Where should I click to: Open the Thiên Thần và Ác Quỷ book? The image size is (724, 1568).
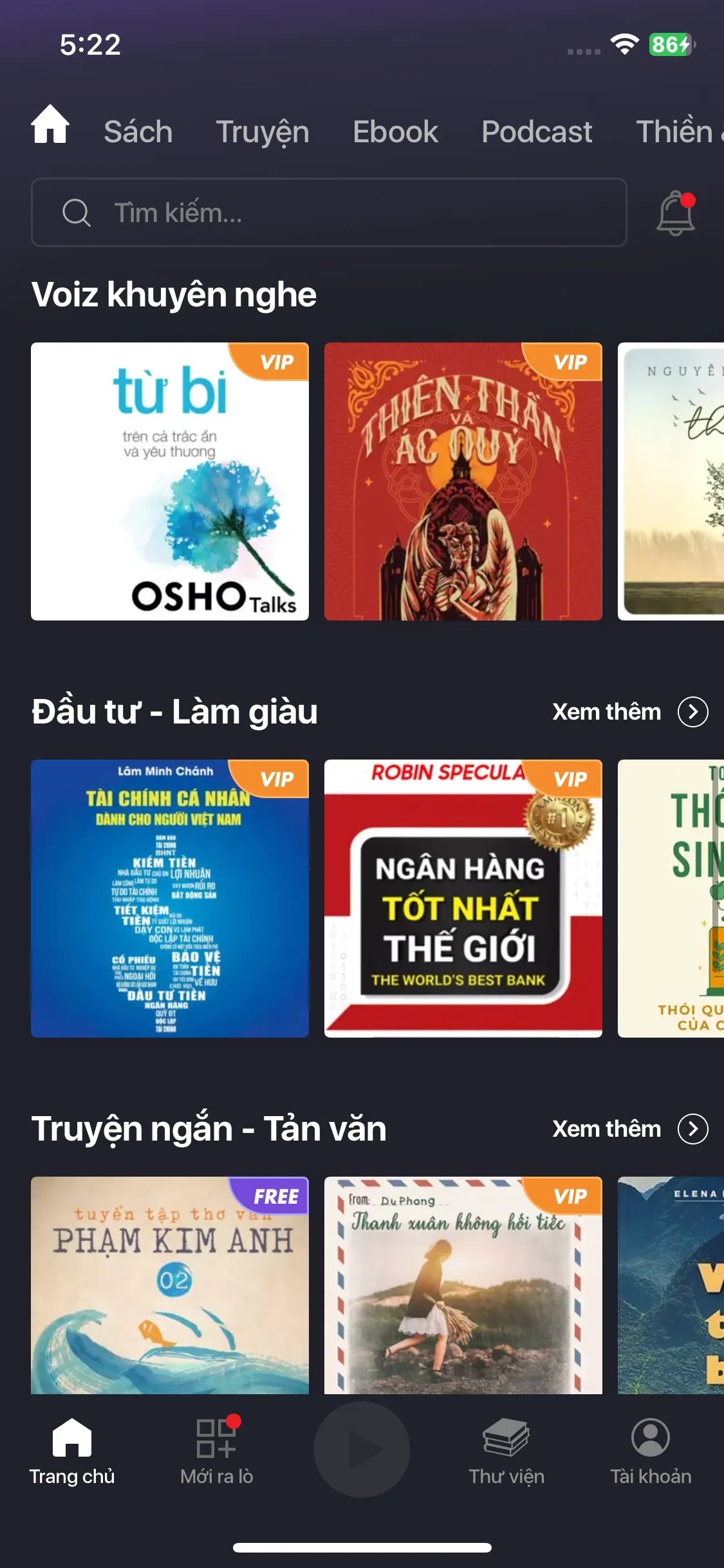[x=463, y=481]
